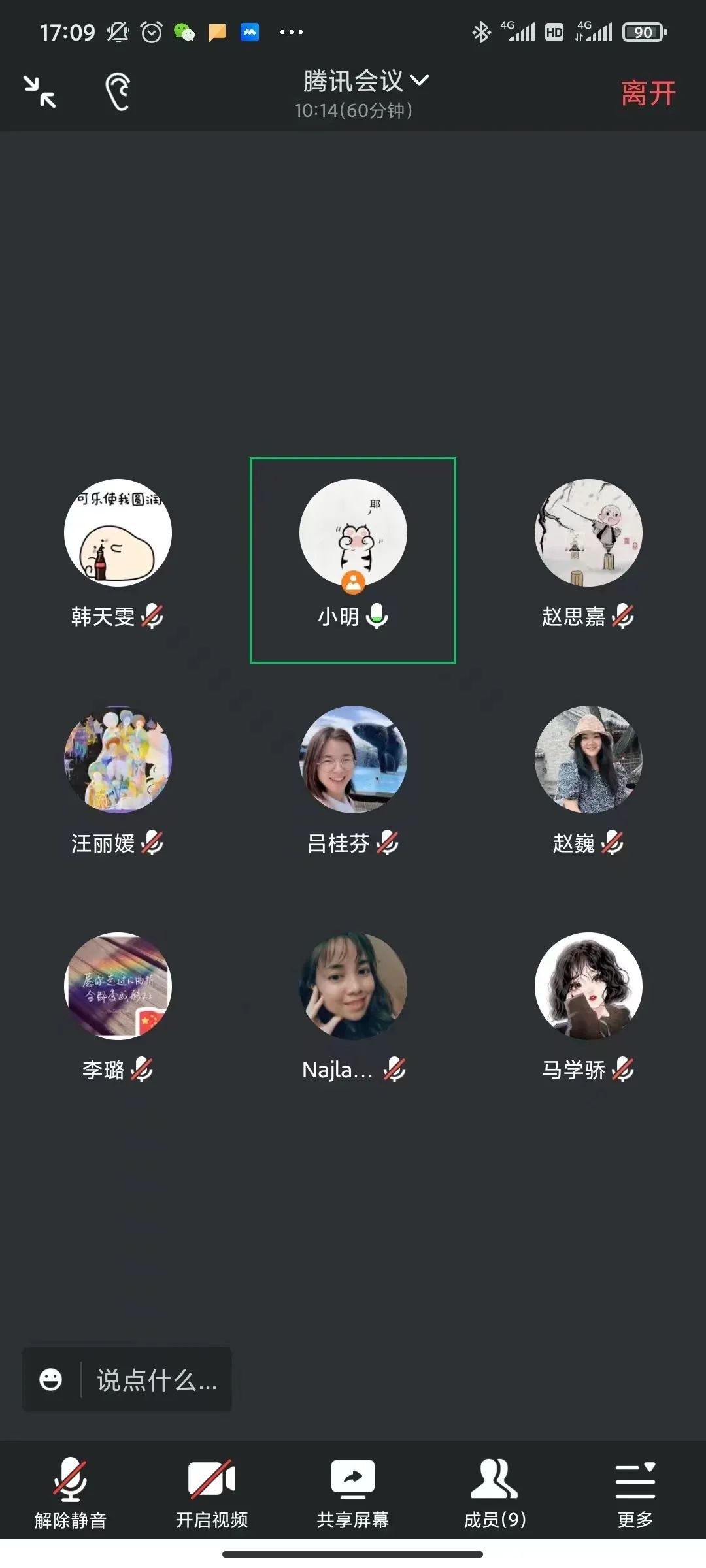Select participant 赵巍's avatar
Viewport: 706px width, 1568px height.
(588, 759)
